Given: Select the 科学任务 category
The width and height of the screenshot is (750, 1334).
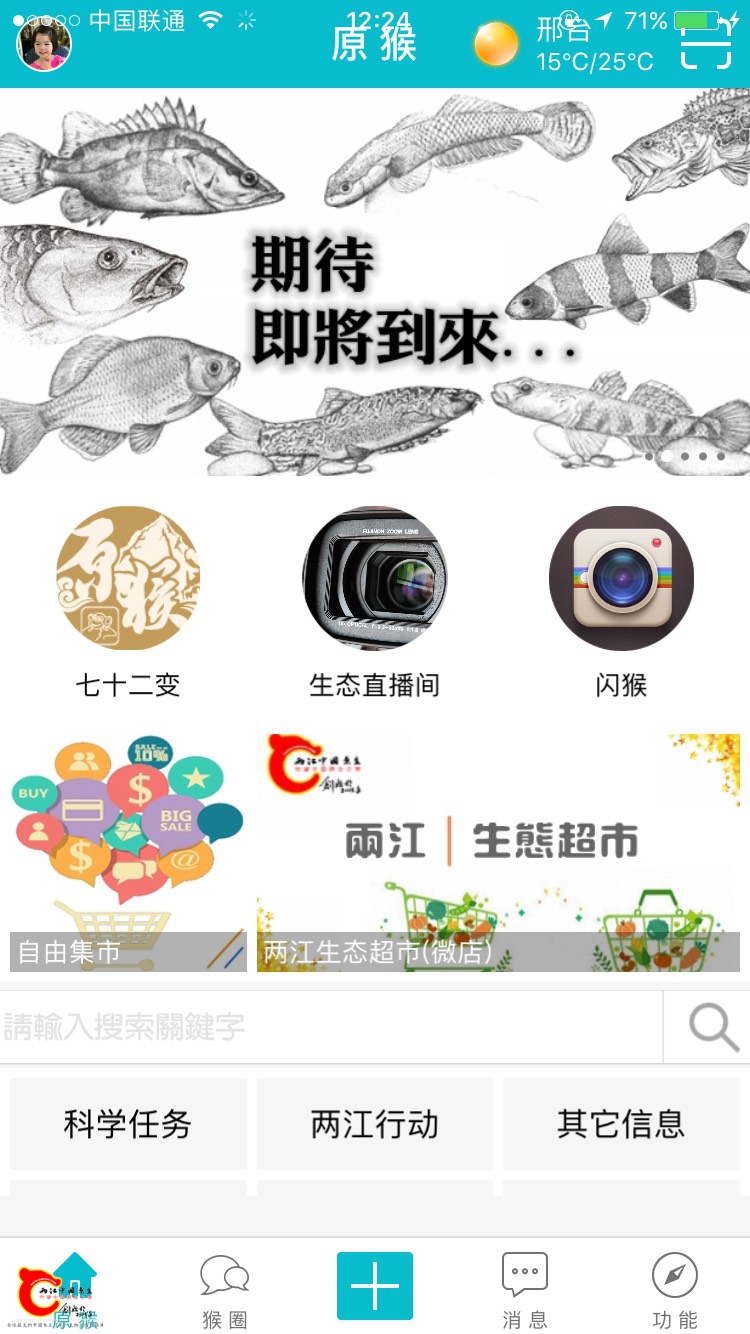Looking at the screenshot, I should (128, 1124).
